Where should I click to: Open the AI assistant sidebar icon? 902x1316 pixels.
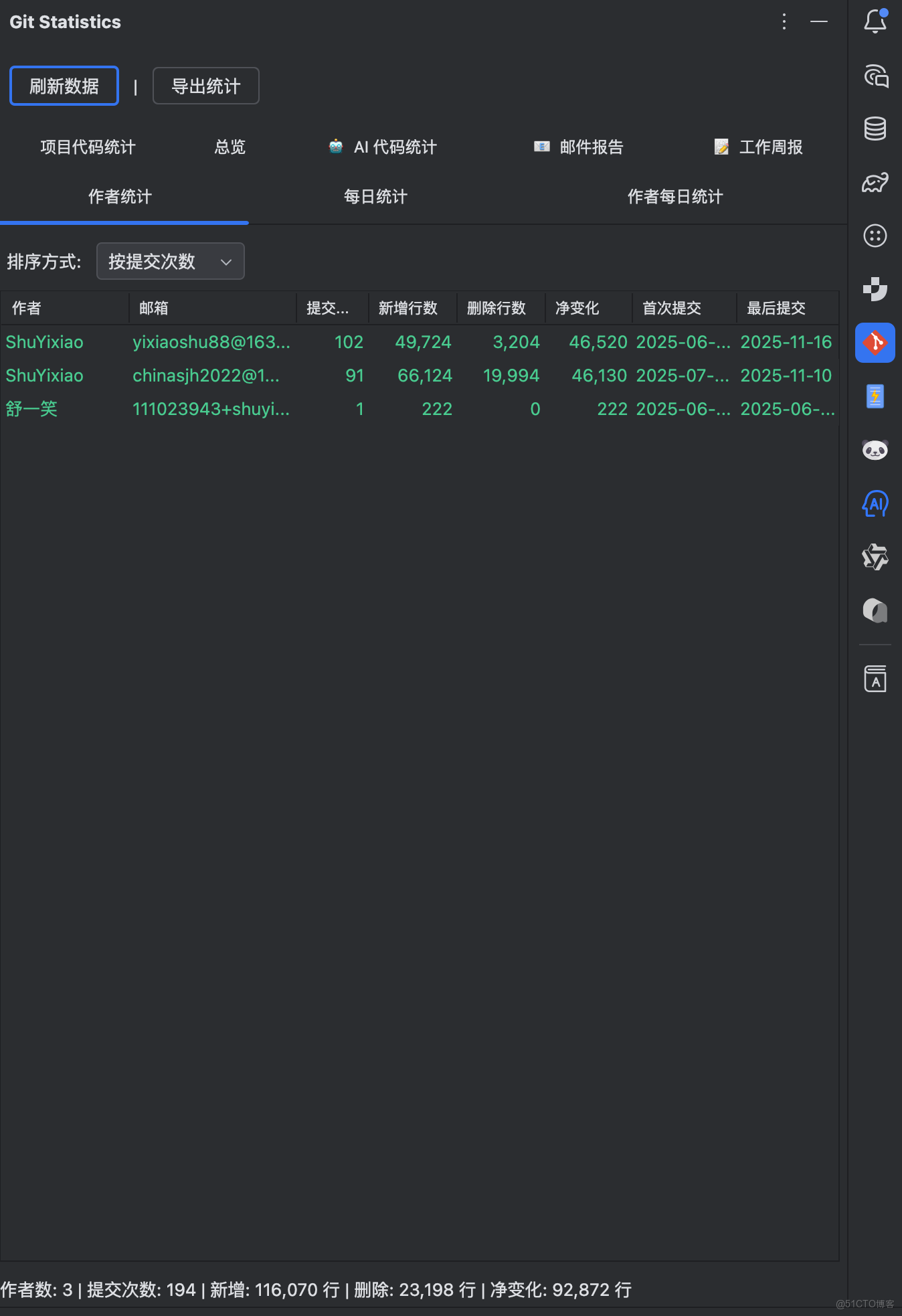click(875, 503)
